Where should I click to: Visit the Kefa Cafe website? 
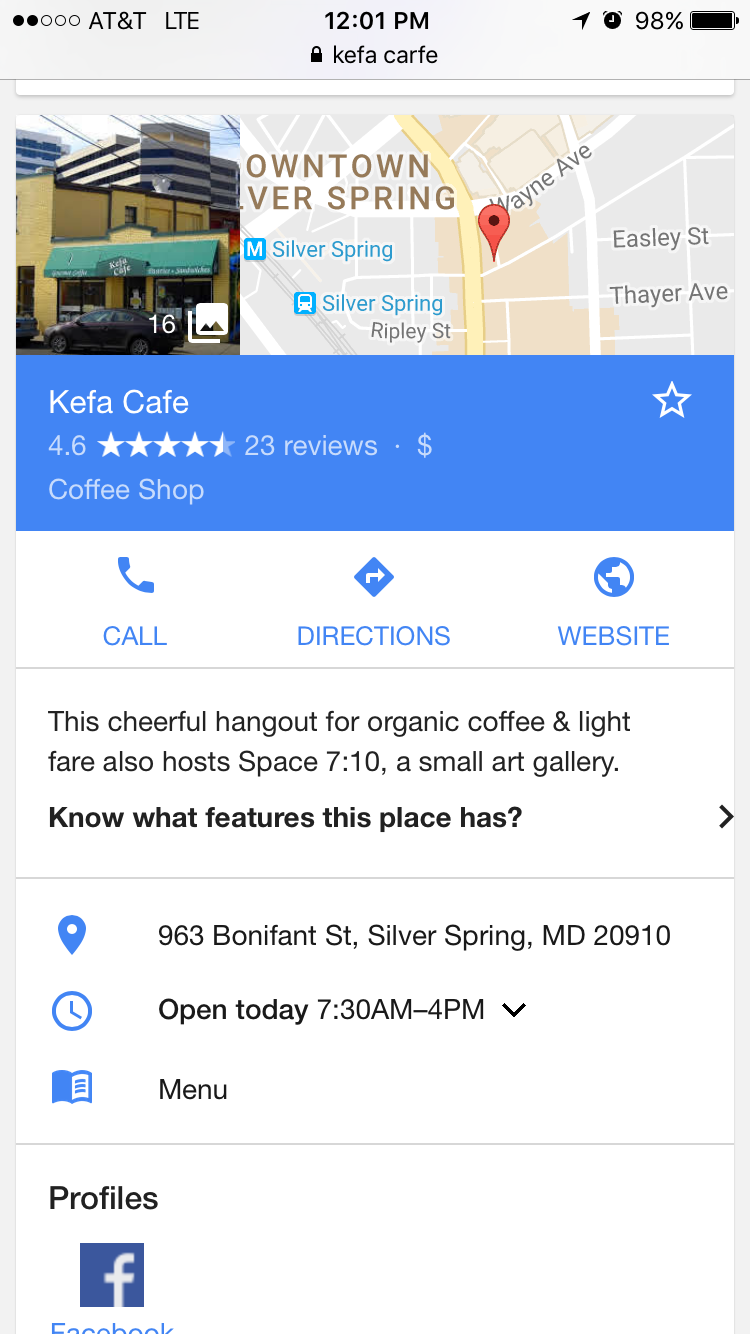[x=613, y=602]
